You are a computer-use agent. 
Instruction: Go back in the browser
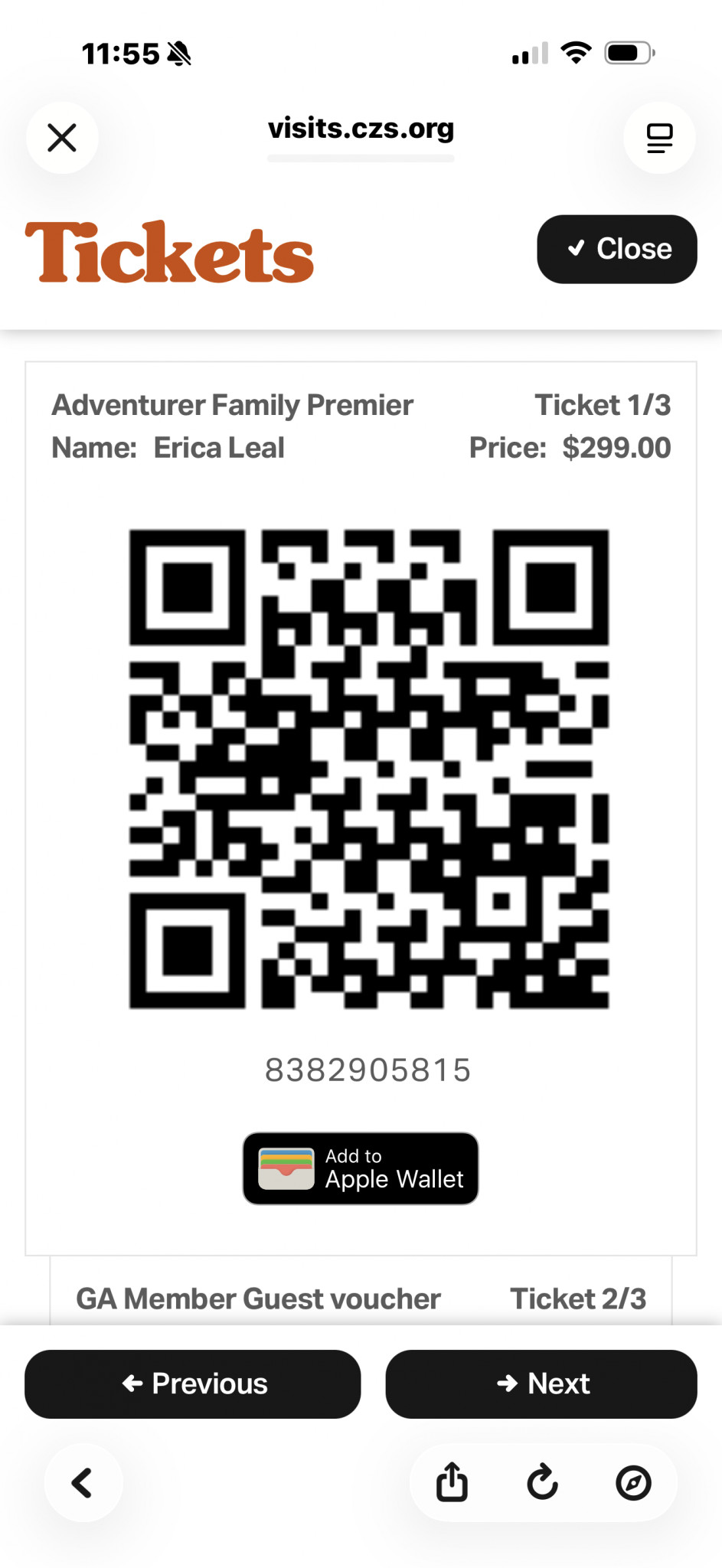click(x=83, y=1483)
